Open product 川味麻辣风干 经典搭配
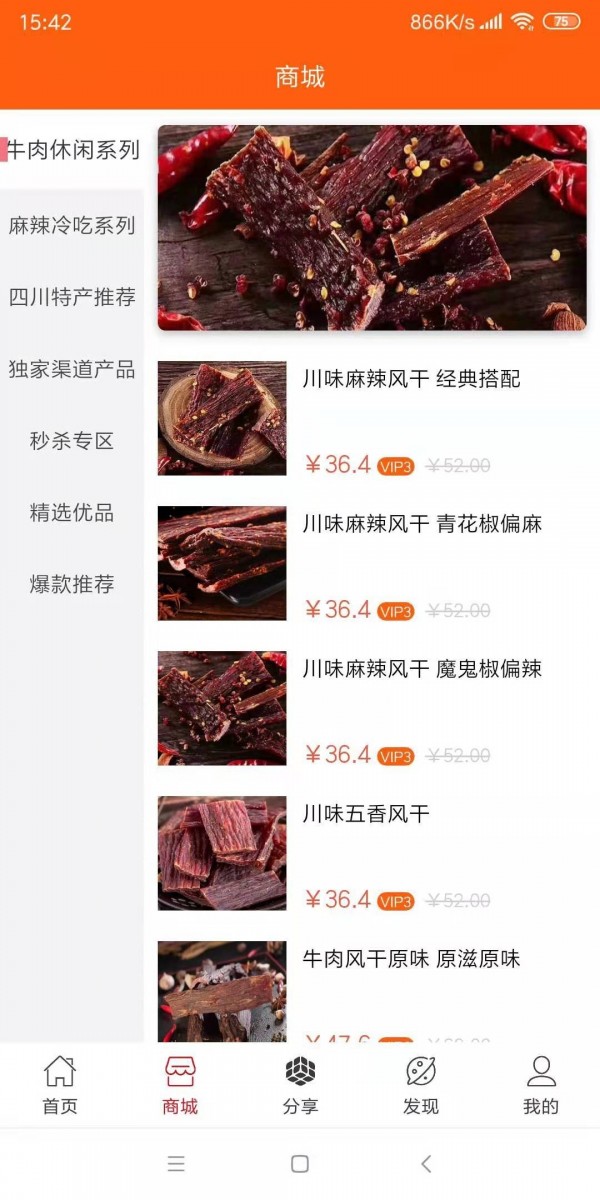The height and width of the screenshot is (1200, 600). pyautogui.click(x=411, y=380)
